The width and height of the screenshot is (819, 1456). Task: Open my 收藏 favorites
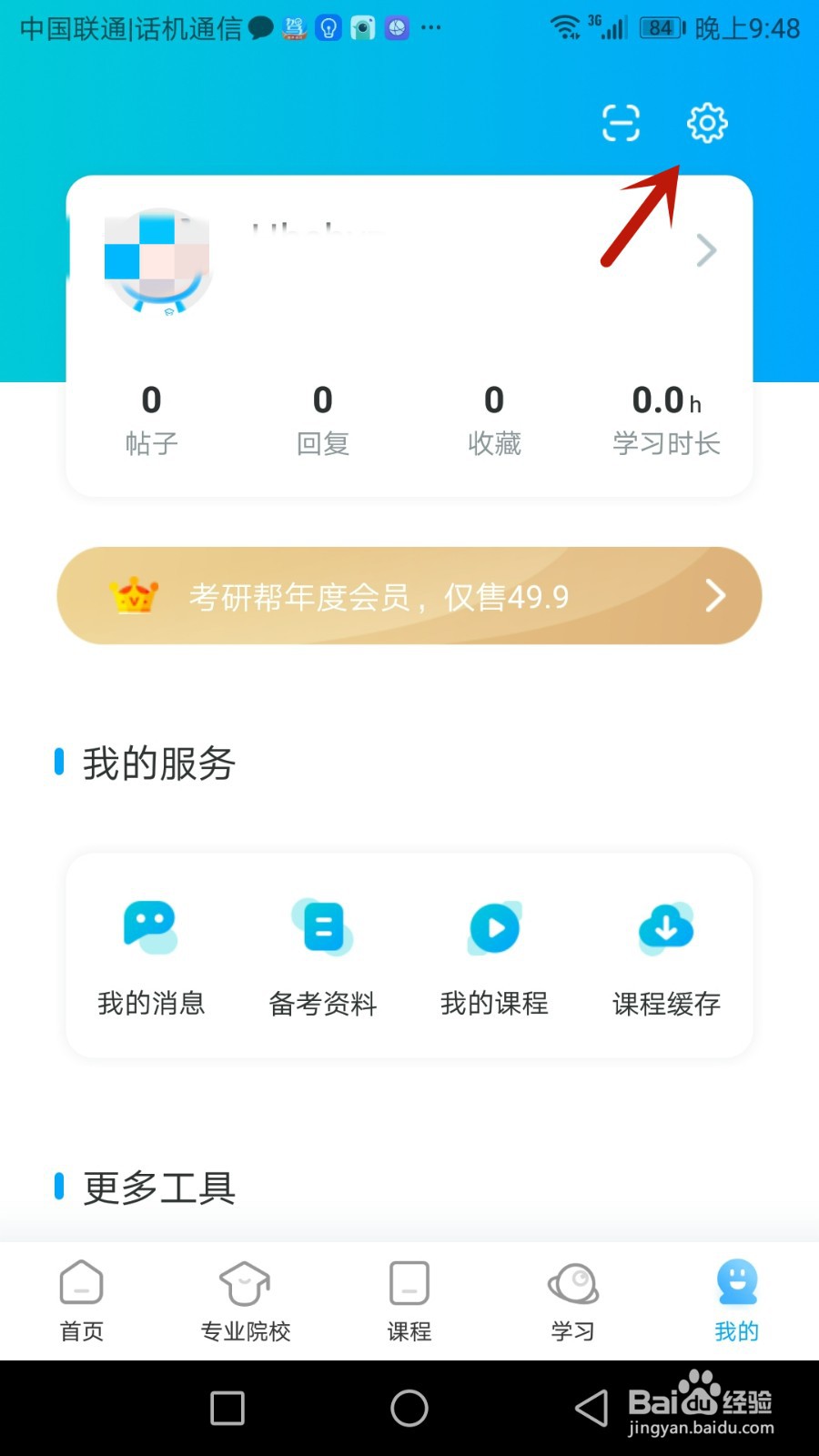tap(494, 419)
